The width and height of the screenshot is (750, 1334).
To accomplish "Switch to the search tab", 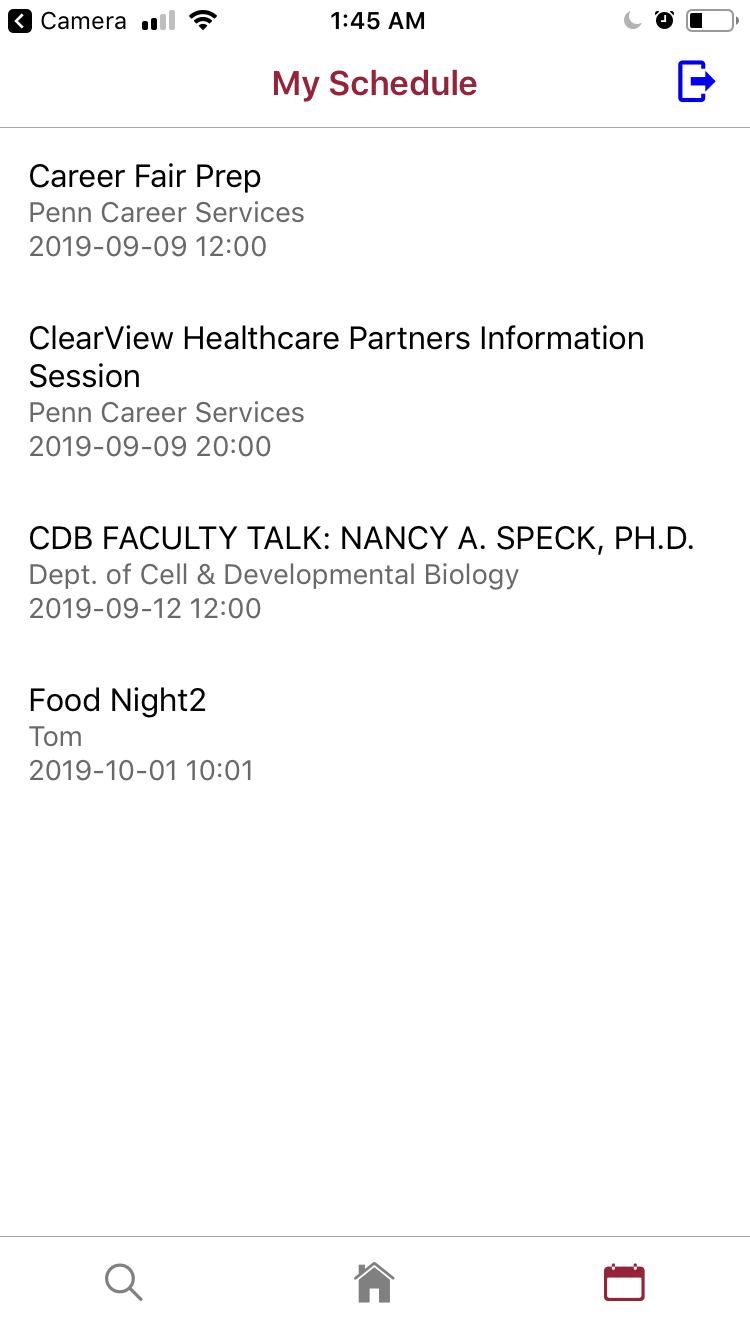I will click(124, 1281).
